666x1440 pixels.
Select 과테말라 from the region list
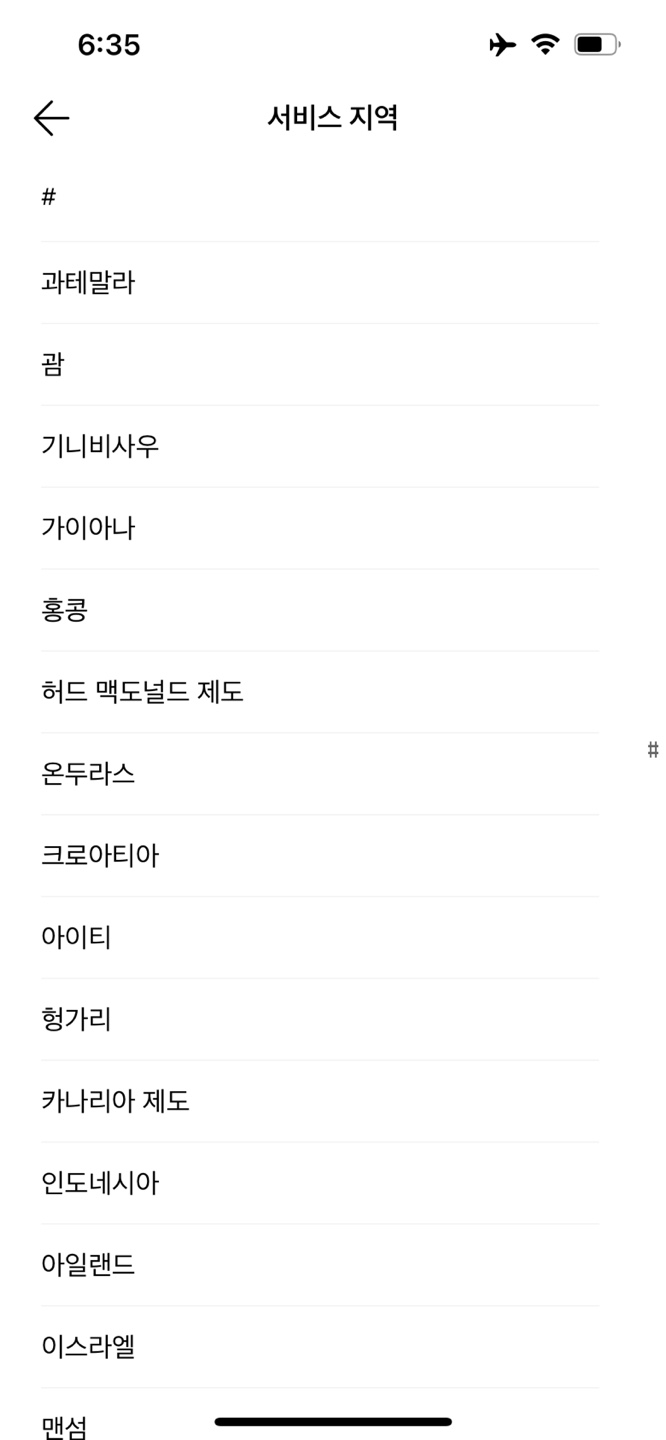pos(320,283)
